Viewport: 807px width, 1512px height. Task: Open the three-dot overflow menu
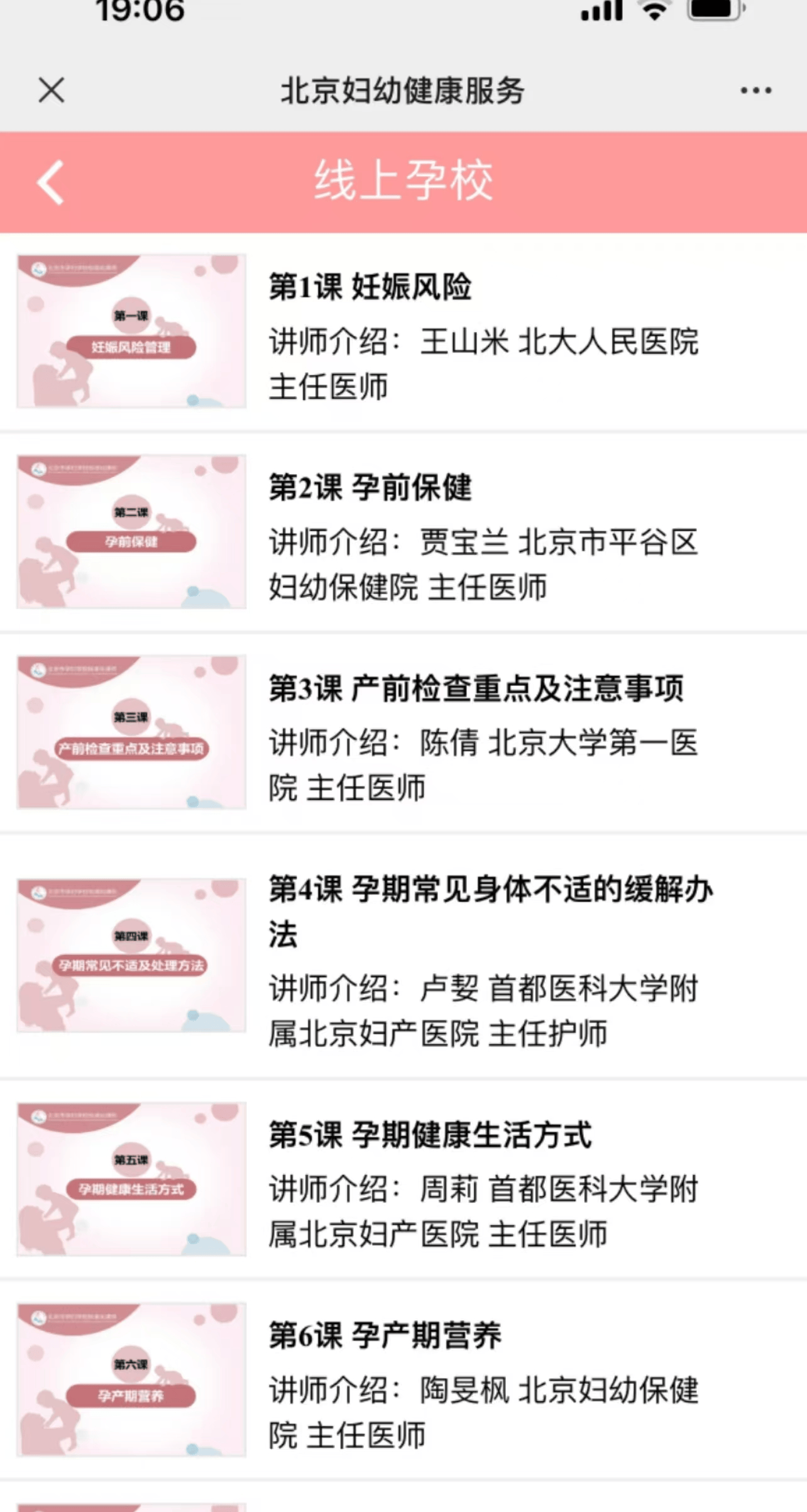tap(755, 91)
